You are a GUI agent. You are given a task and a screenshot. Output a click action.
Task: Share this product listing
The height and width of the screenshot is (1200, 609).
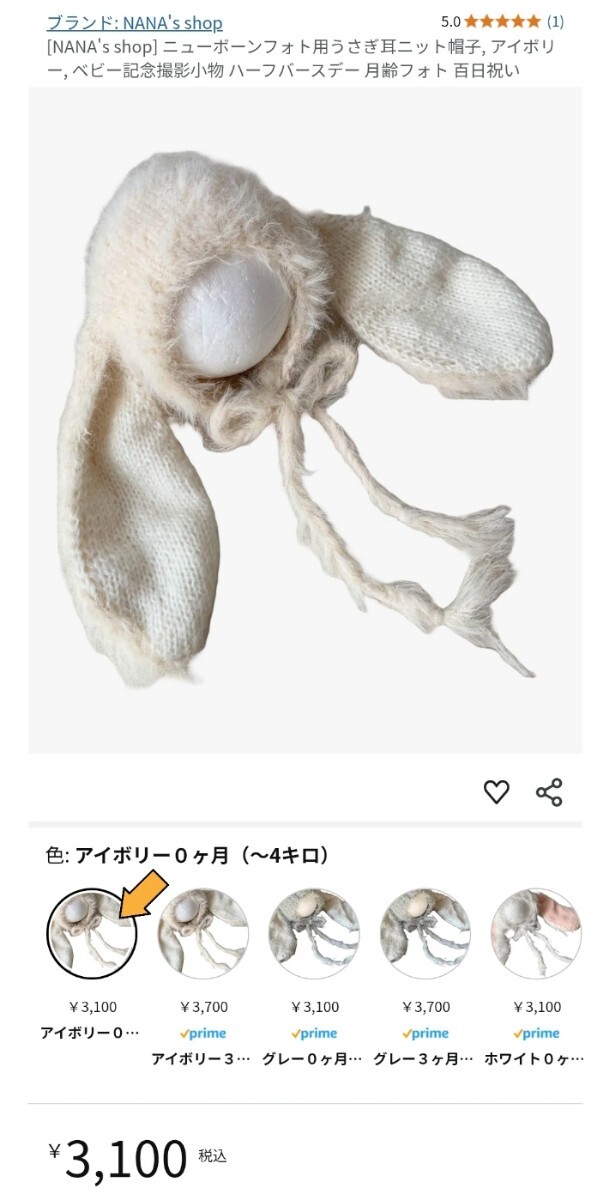coord(550,792)
